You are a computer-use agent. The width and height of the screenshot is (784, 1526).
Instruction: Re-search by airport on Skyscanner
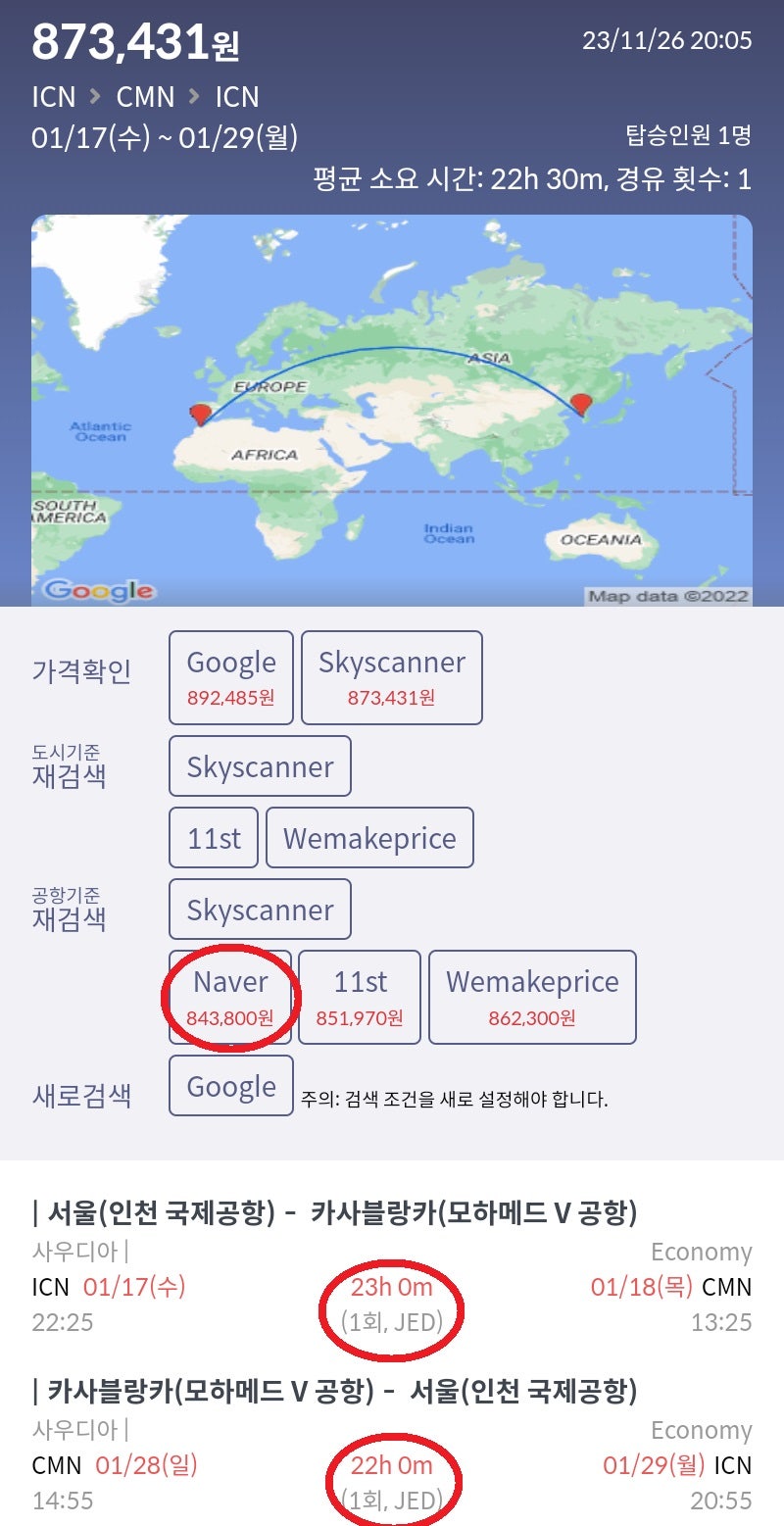click(260, 910)
